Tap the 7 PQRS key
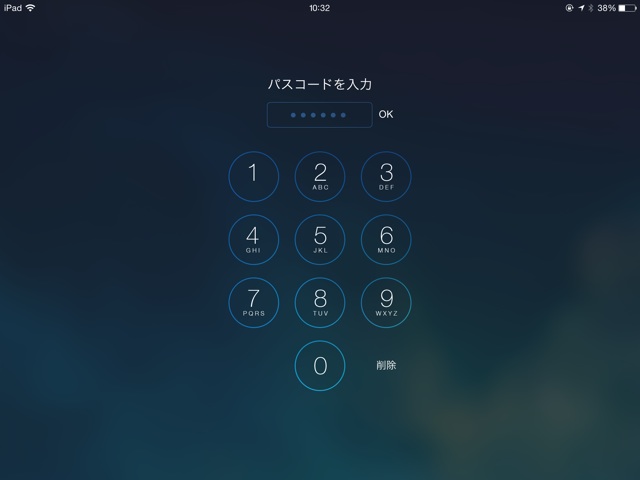The height and width of the screenshot is (480, 640). 253,302
